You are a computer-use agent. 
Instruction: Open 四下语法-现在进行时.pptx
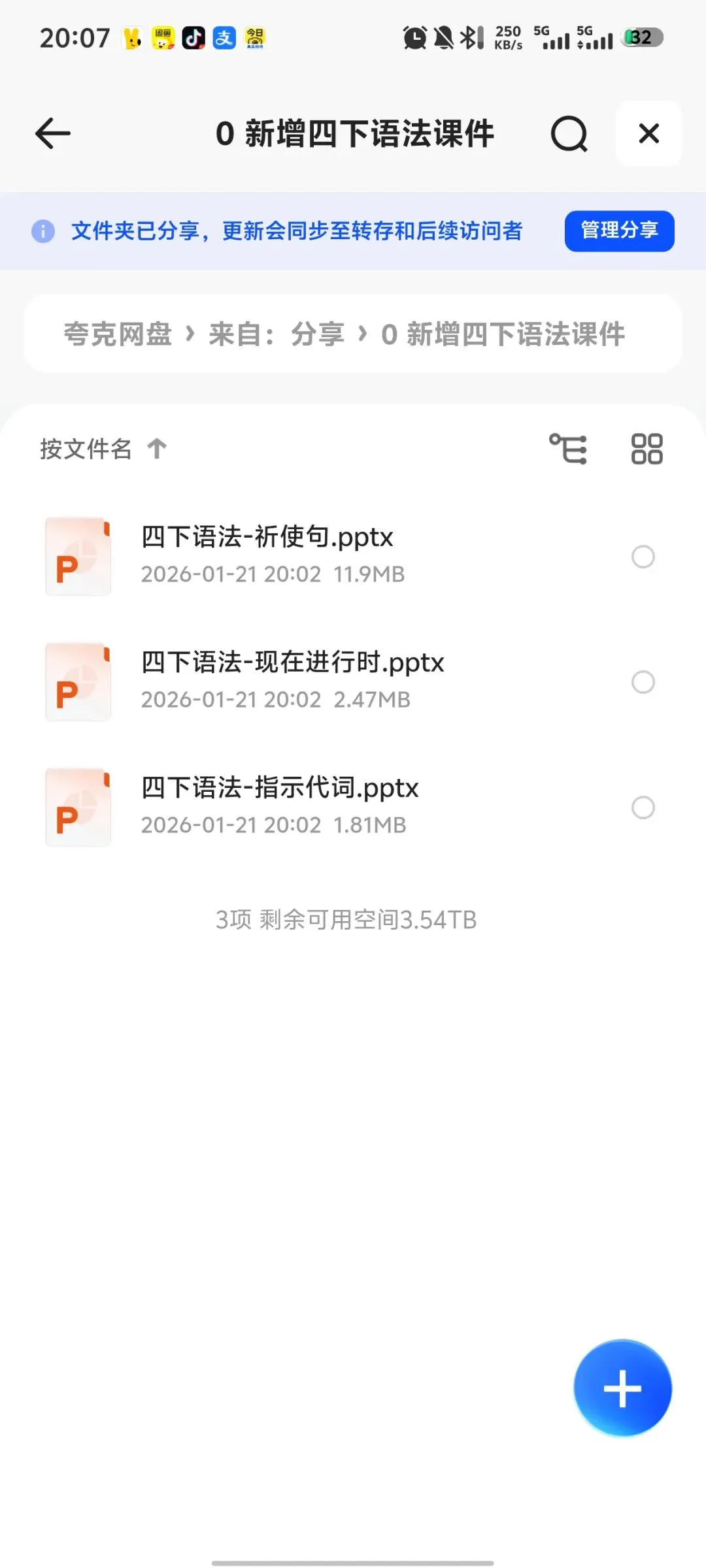(x=292, y=663)
